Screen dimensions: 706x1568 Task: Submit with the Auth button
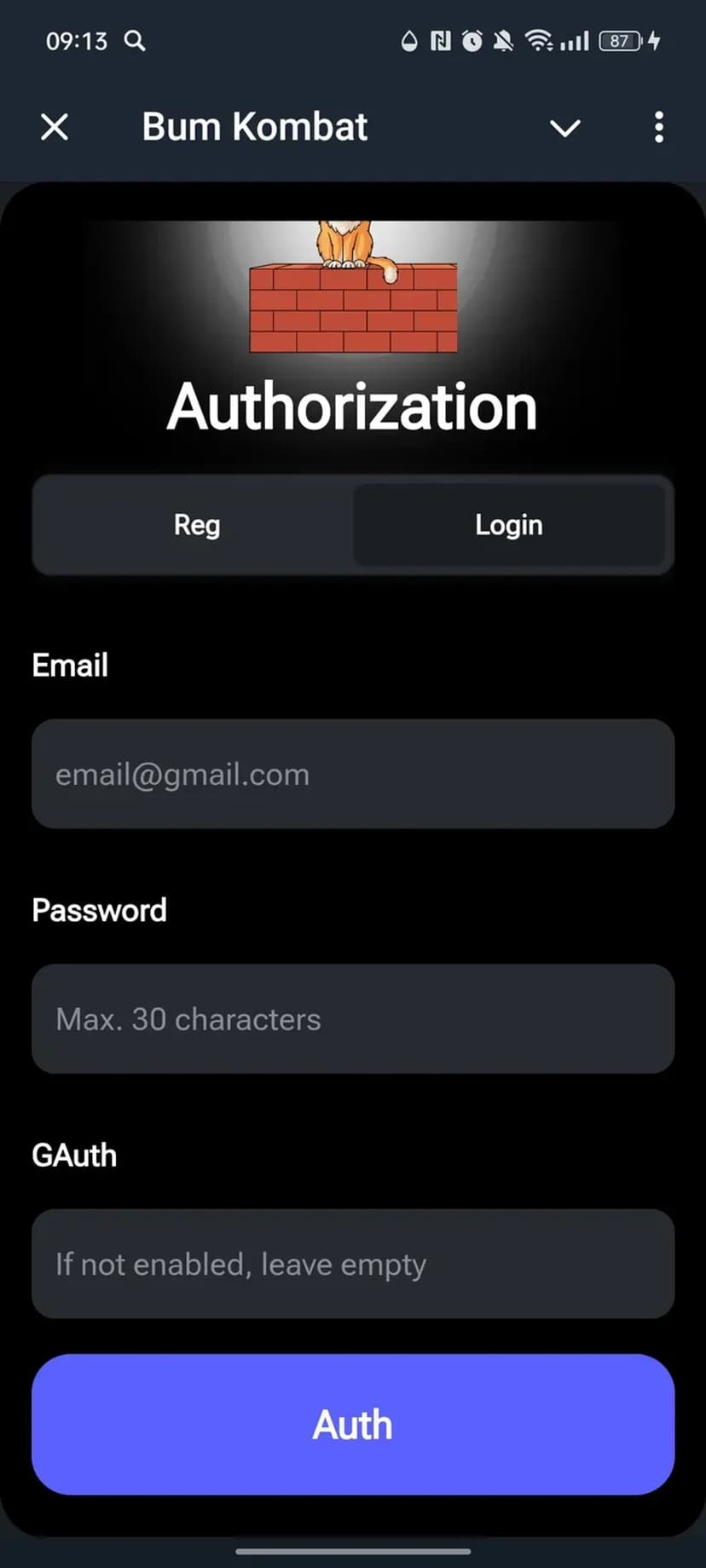[x=353, y=1424]
